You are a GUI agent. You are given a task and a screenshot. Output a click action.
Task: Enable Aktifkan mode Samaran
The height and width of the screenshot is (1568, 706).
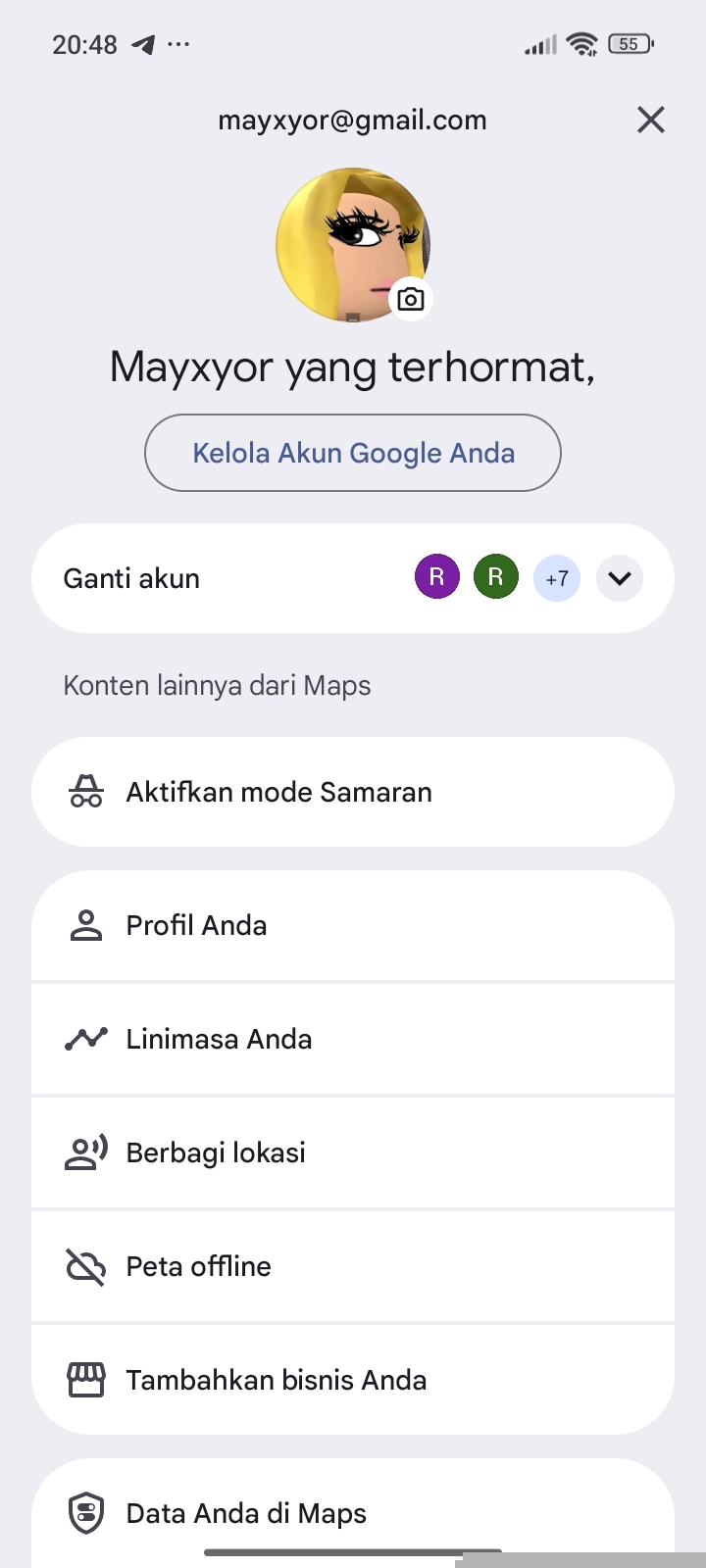click(353, 792)
